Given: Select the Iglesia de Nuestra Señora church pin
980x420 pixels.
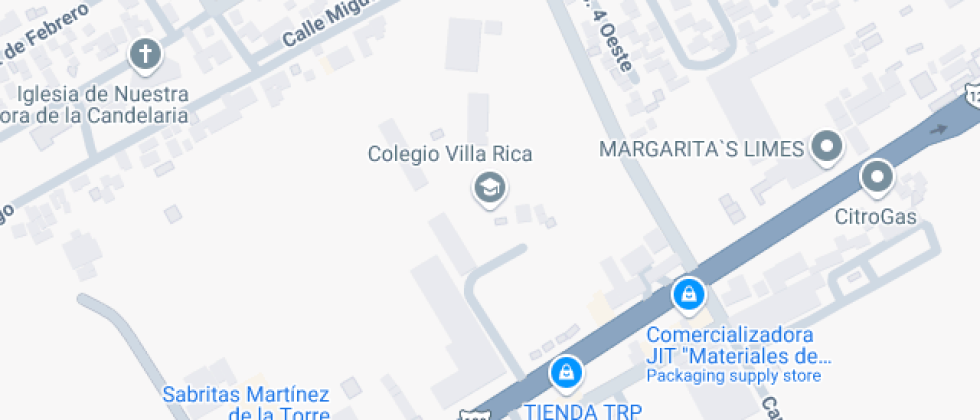Looking at the screenshot, I should point(146,55).
